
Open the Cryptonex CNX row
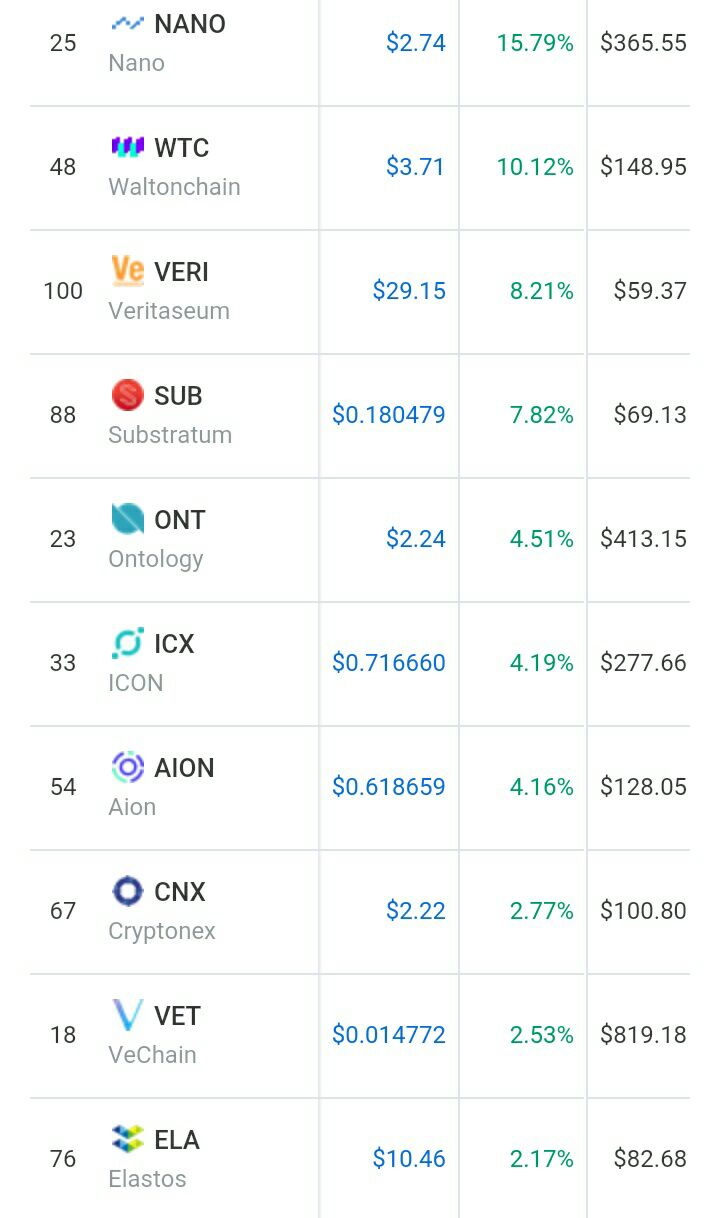coord(360,911)
